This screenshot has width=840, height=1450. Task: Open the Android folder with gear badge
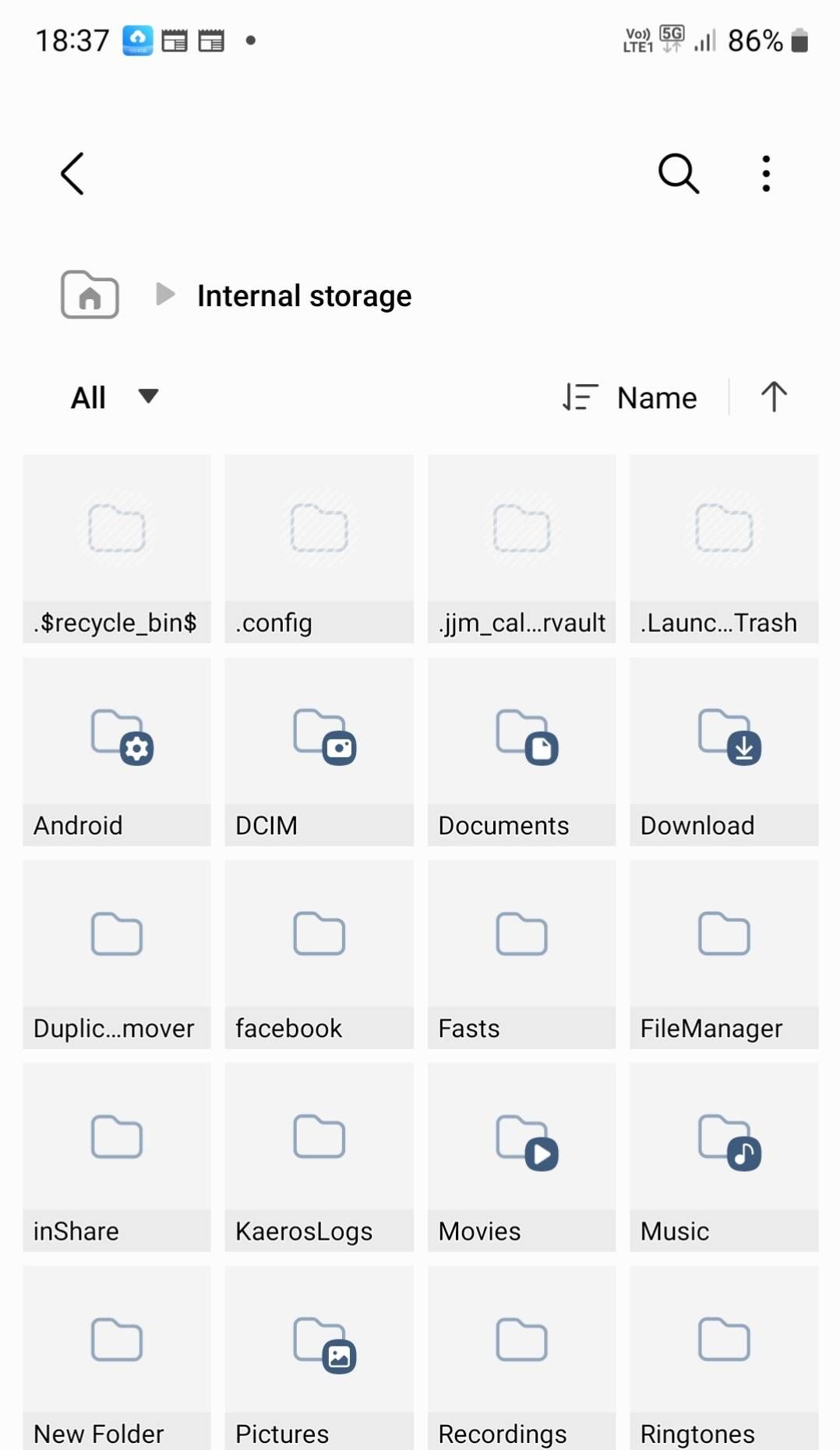click(x=116, y=750)
